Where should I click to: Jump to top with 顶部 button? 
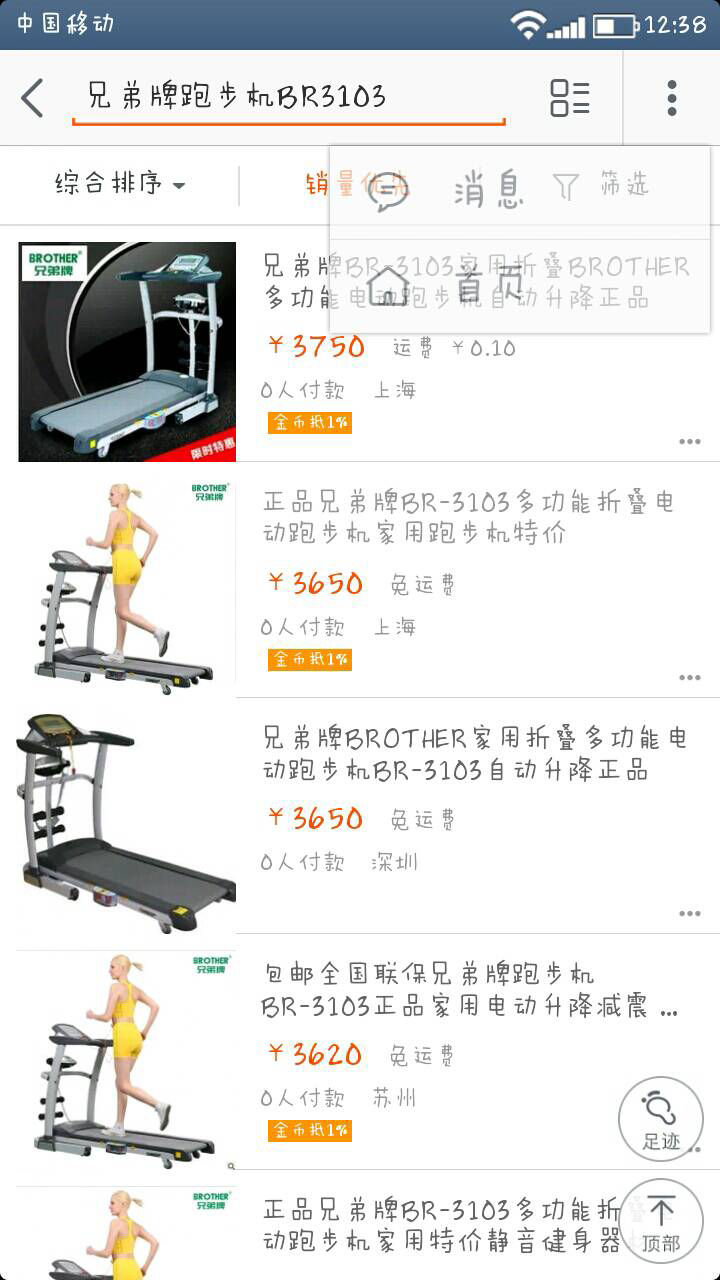pos(660,1222)
